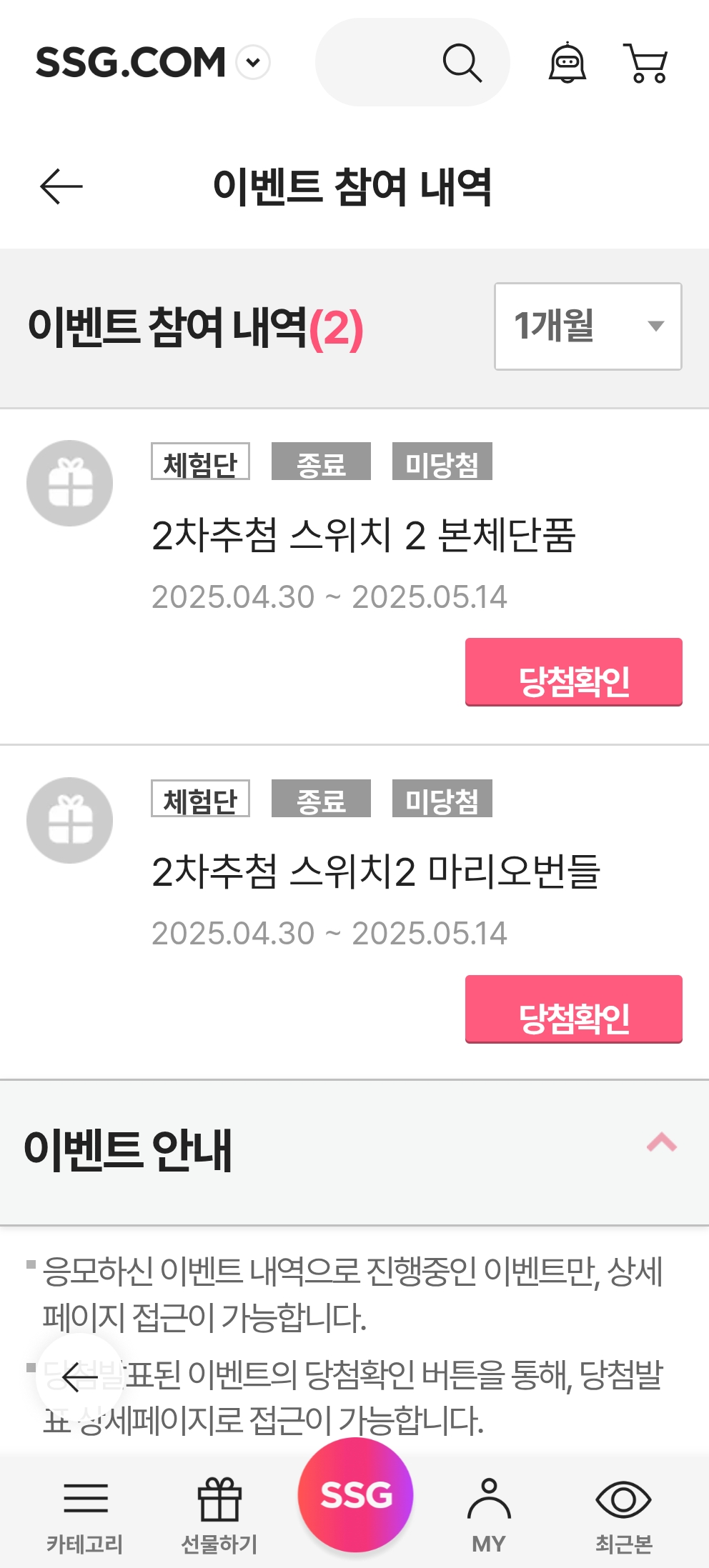Go back from 이벤트 참여 내역 page
The image size is (709, 1568).
click(61, 186)
